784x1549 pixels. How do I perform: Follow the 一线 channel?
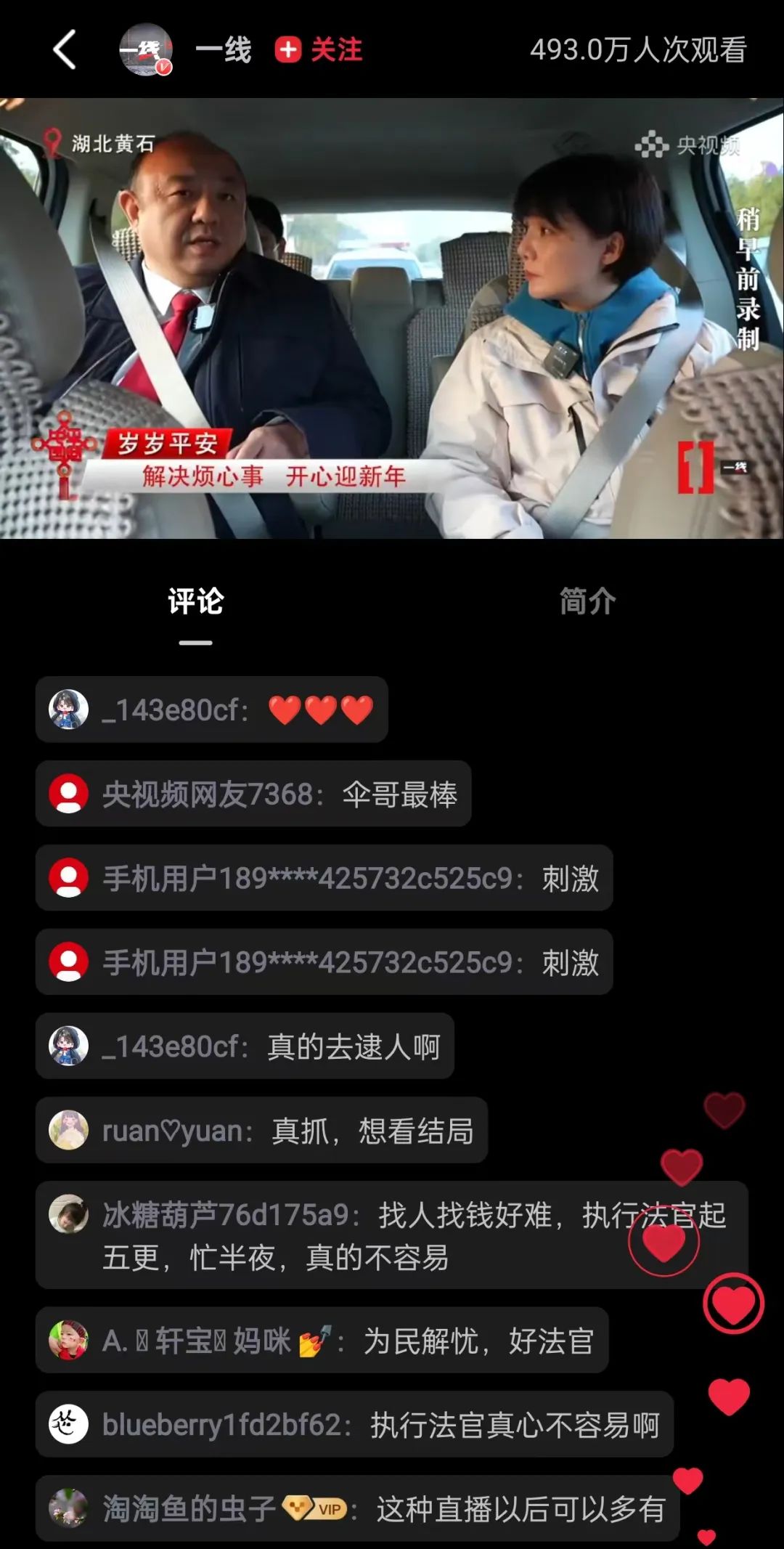(319, 49)
